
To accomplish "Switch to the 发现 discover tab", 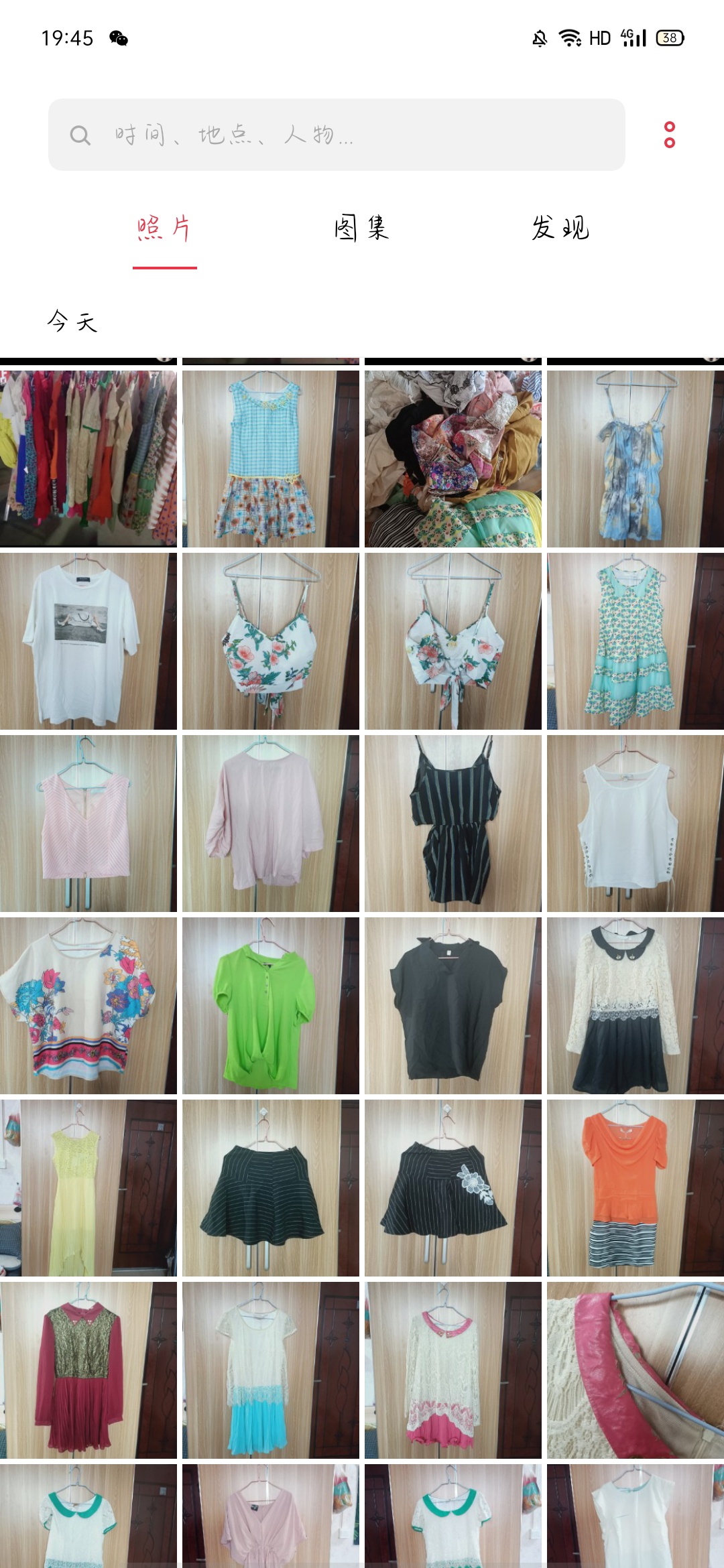I will pyautogui.click(x=560, y=228).
